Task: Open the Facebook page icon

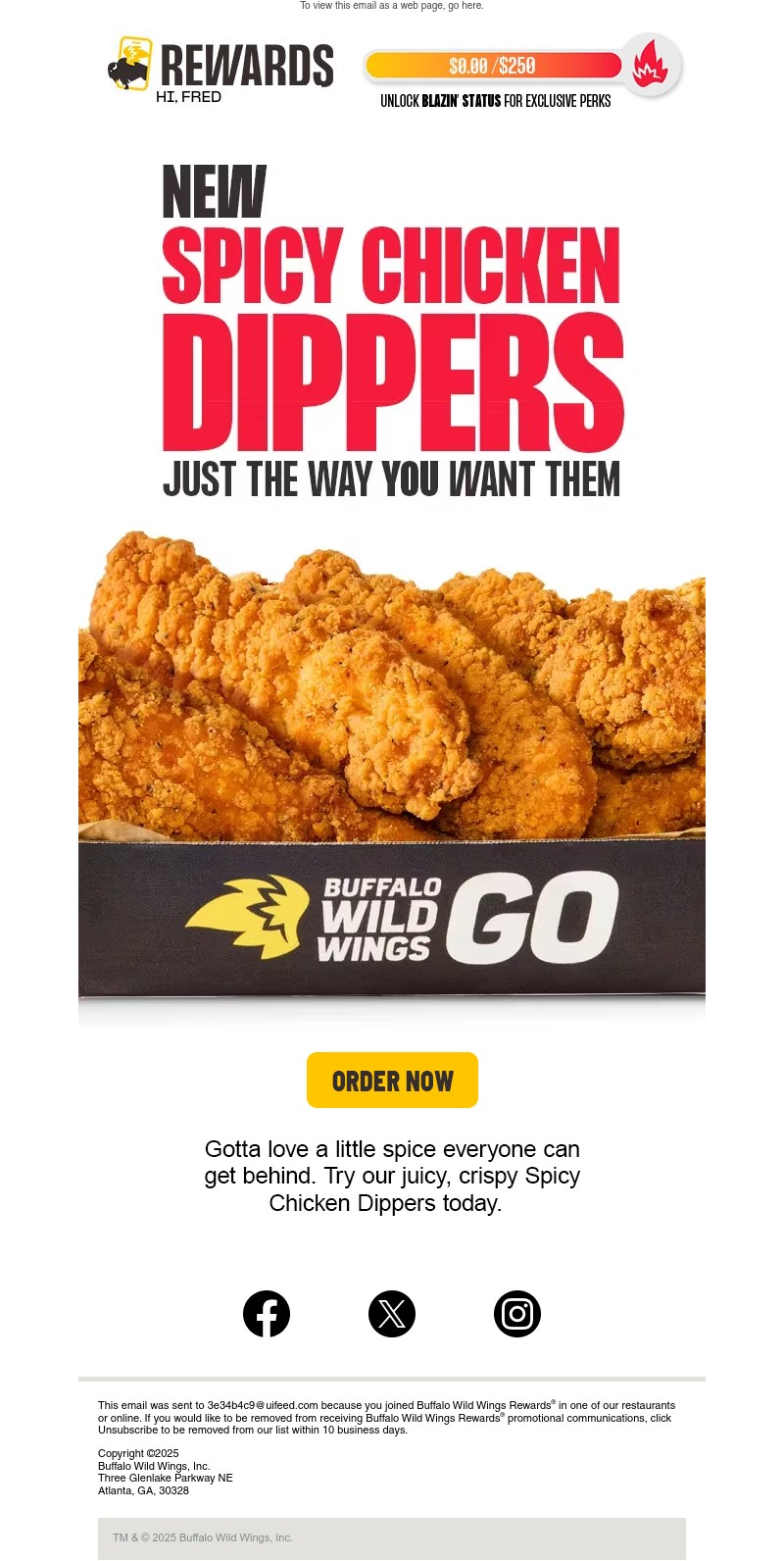Action: point(267,1314)
